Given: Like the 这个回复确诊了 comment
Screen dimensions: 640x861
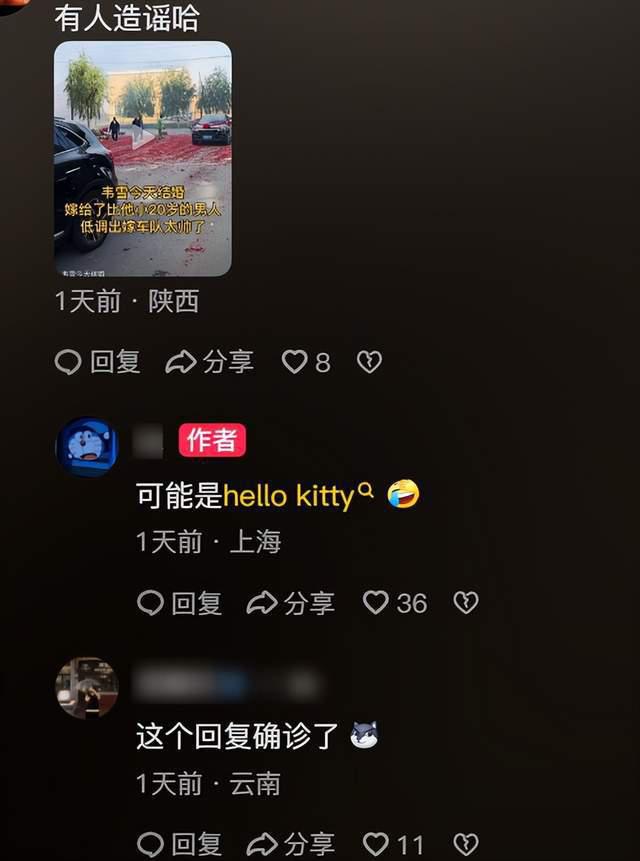Looking at the screenshot, I should coord(392,845).
